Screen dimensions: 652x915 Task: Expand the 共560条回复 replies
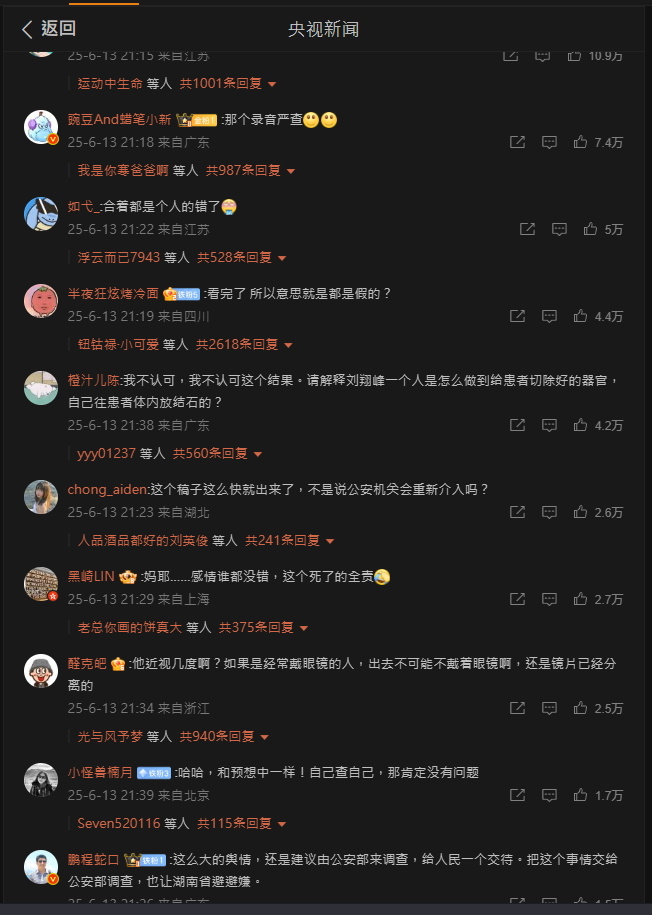pyautogui.click(x=217, y=453)
